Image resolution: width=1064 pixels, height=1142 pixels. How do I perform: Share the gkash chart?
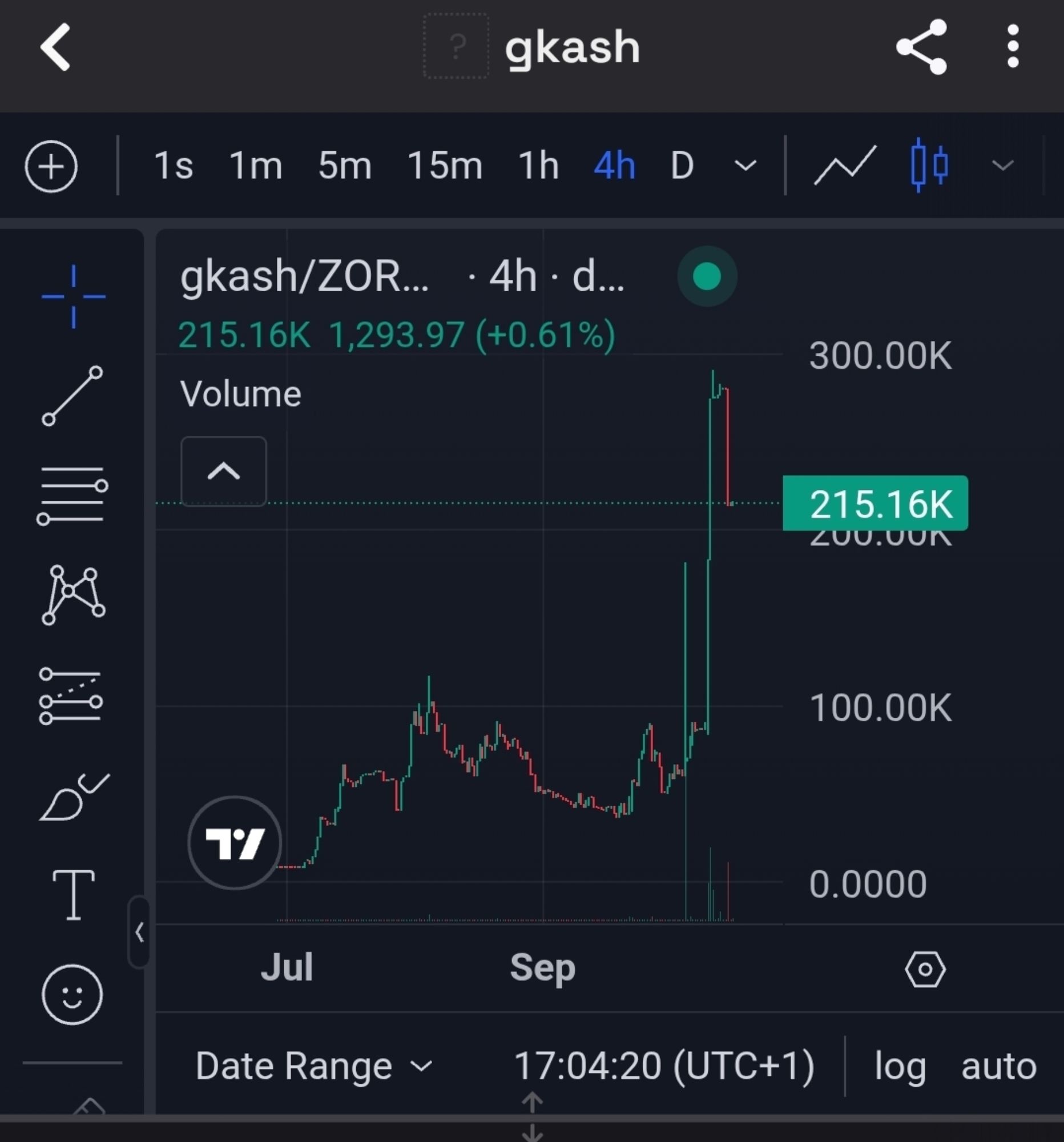click(x=922, y=47)
